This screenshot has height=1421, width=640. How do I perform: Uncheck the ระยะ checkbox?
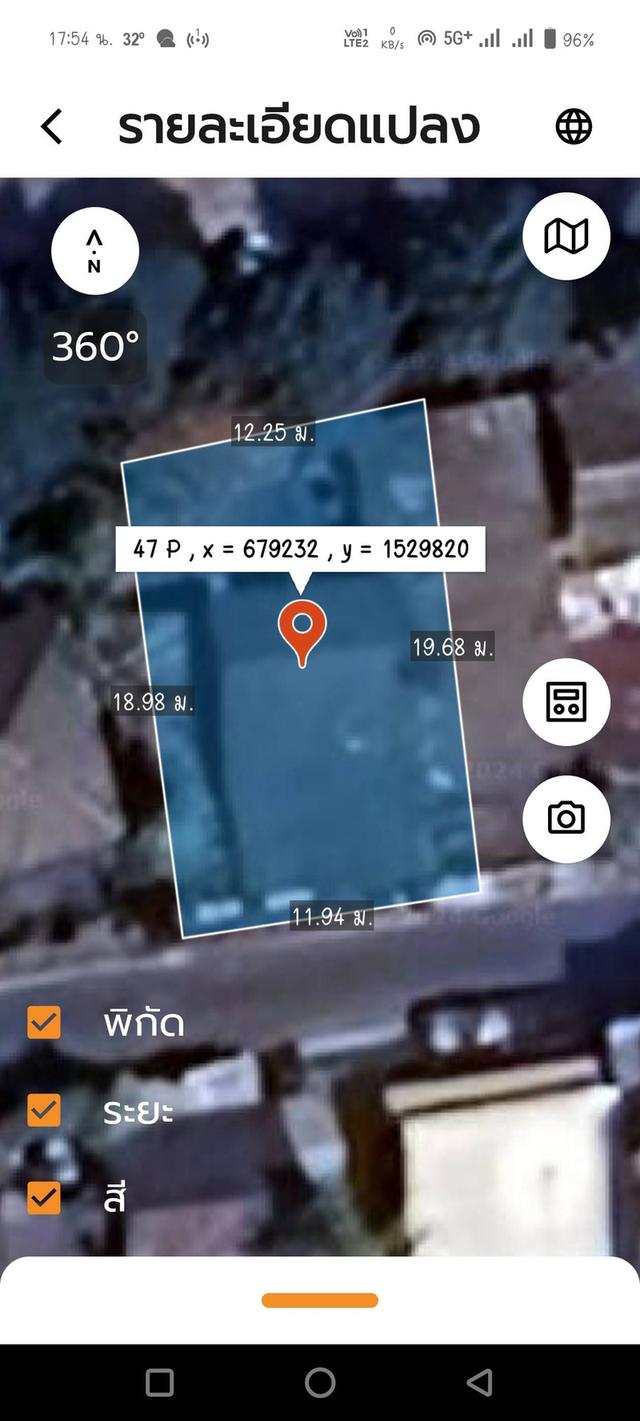click(44, 1109)
